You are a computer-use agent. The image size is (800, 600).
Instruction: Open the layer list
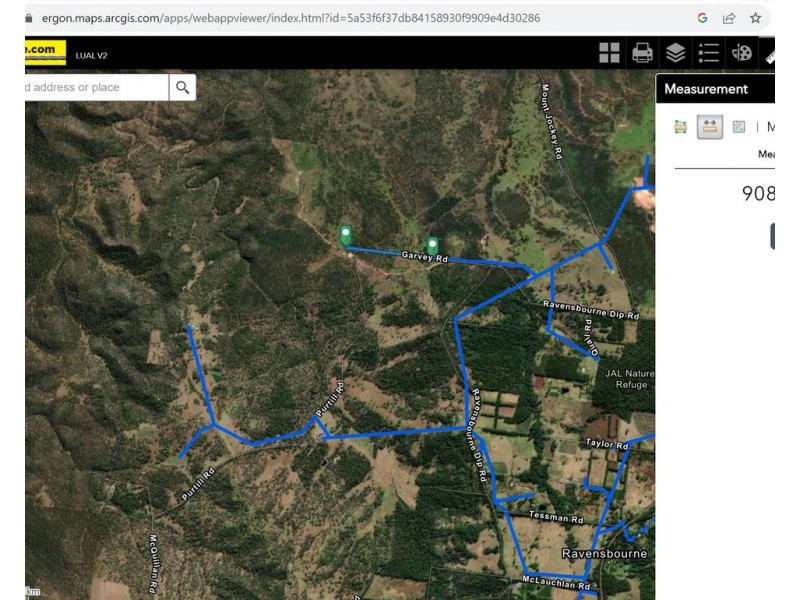coord(675,53)
